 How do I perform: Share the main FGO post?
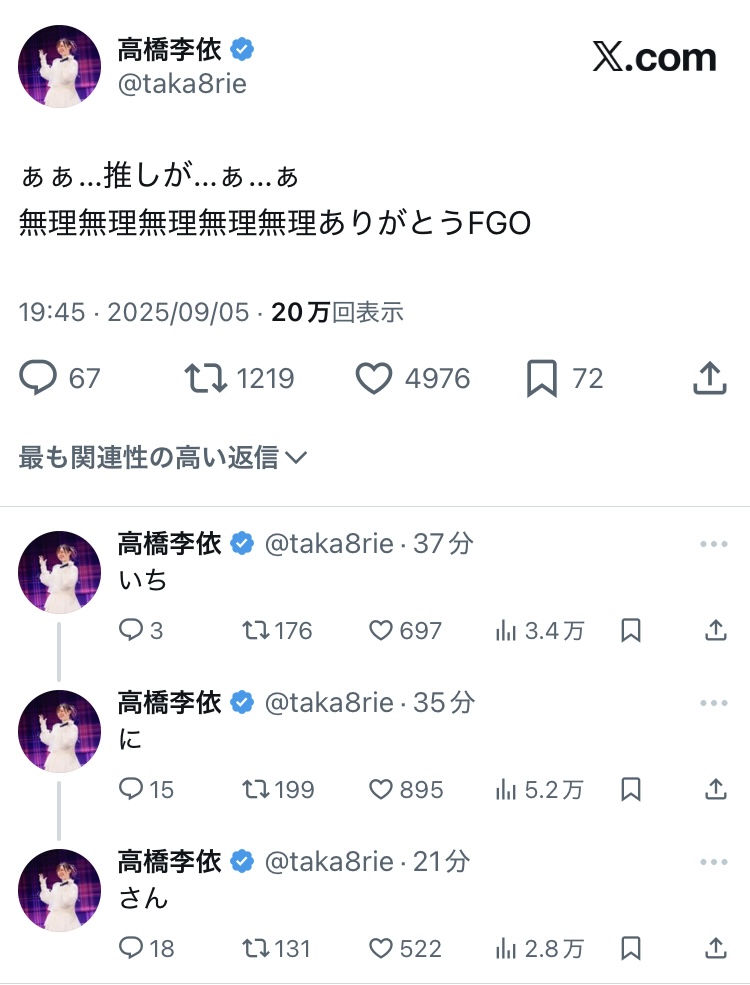709,378
